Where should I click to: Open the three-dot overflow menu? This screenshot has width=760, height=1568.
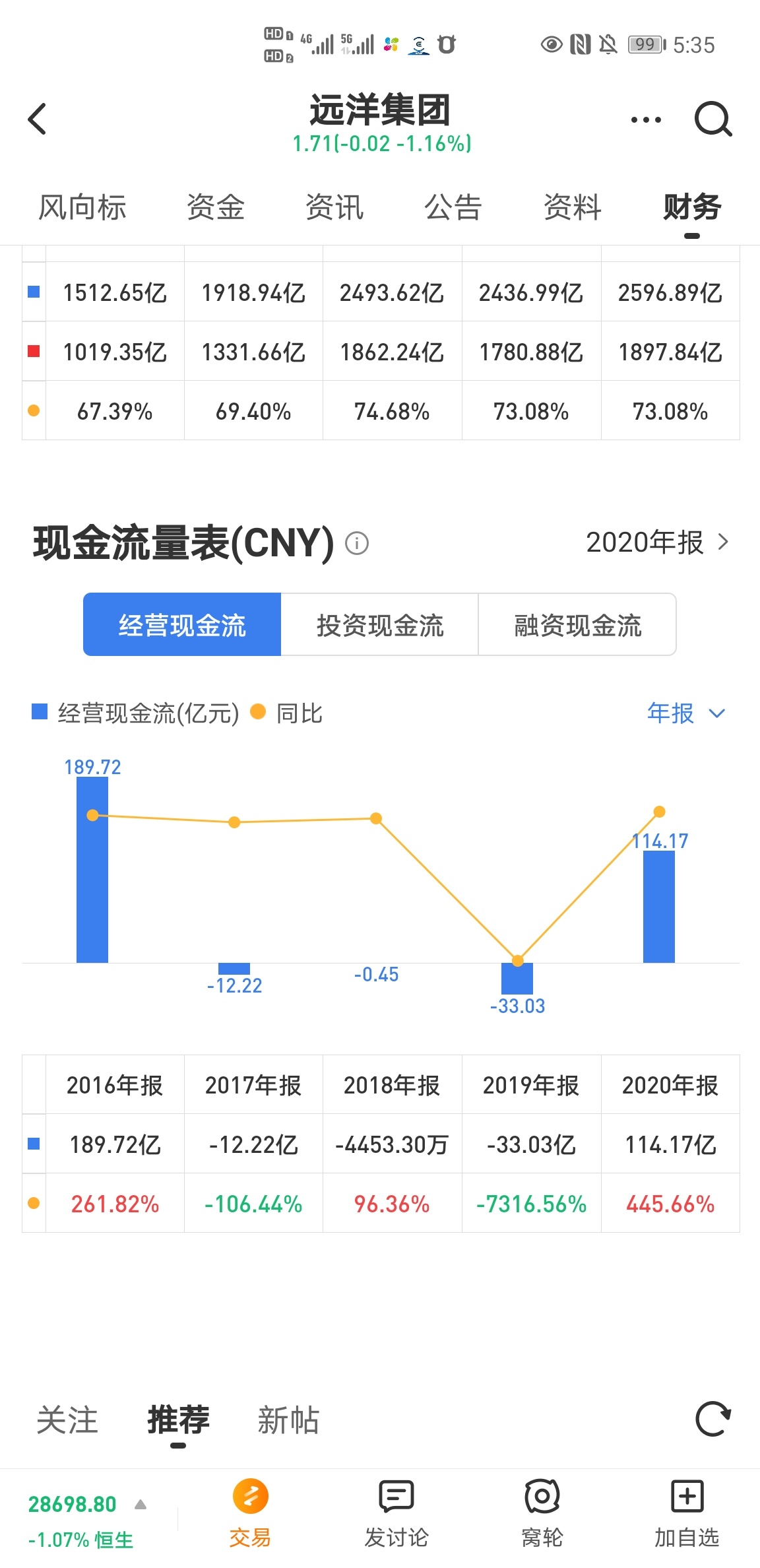(x=645, y=119)
